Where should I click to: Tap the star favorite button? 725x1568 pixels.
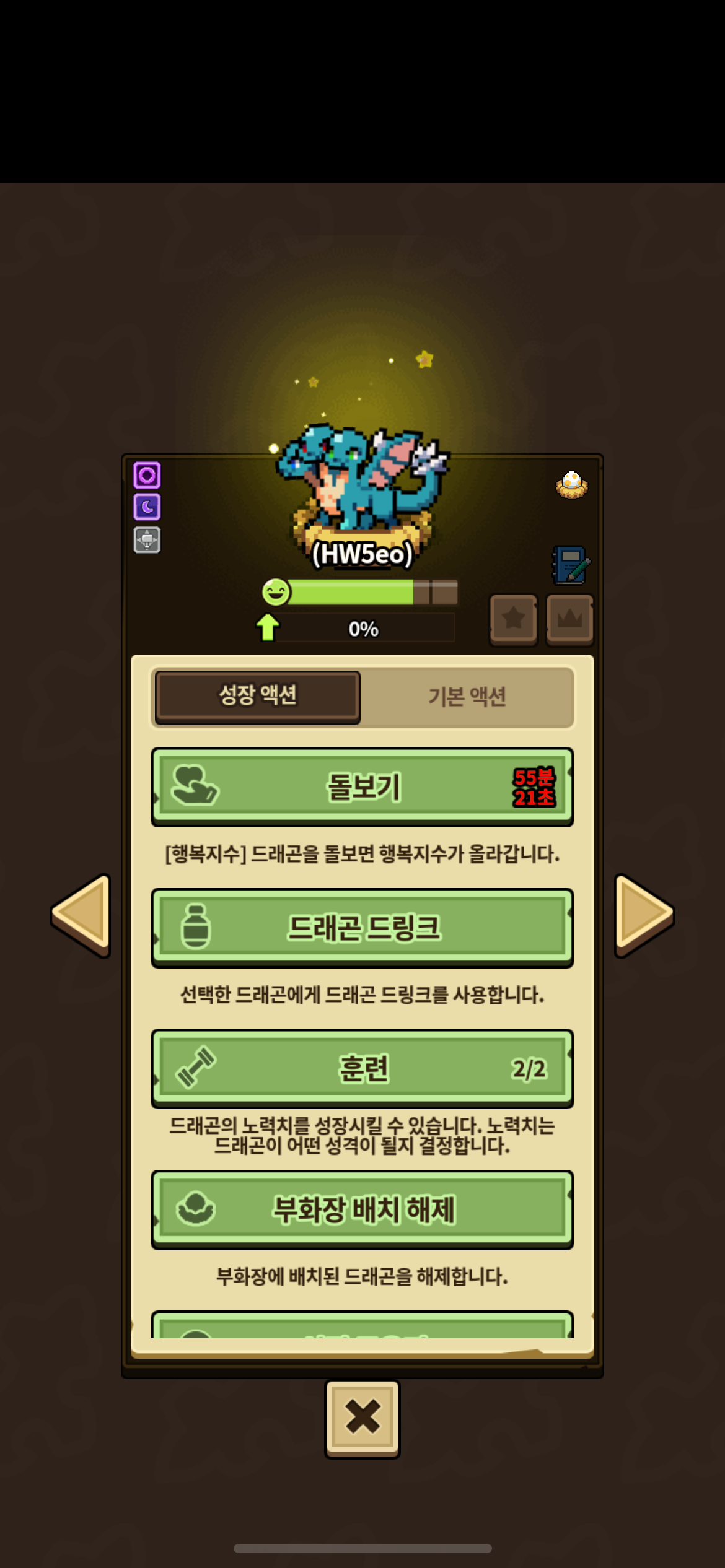pos(513,619)
